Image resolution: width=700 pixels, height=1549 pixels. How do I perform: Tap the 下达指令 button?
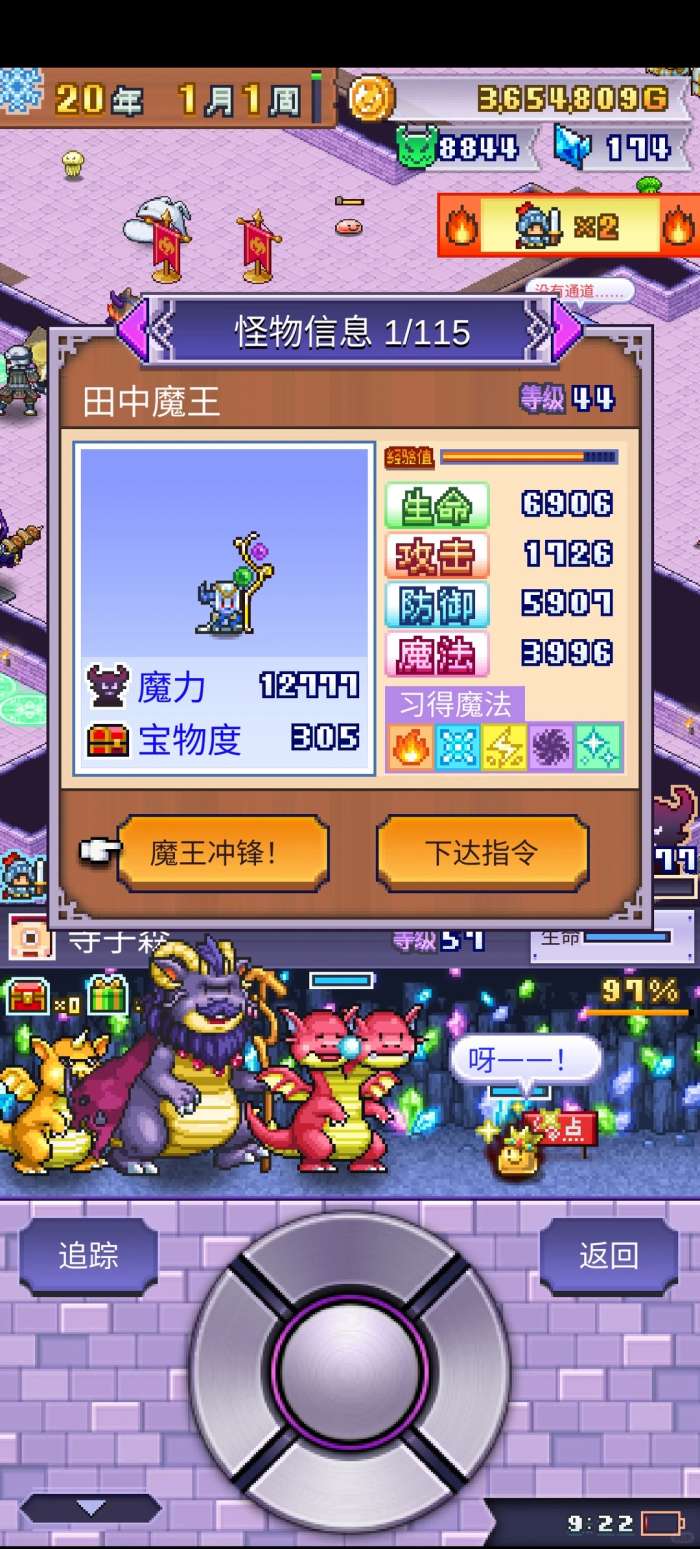[482, 853]
